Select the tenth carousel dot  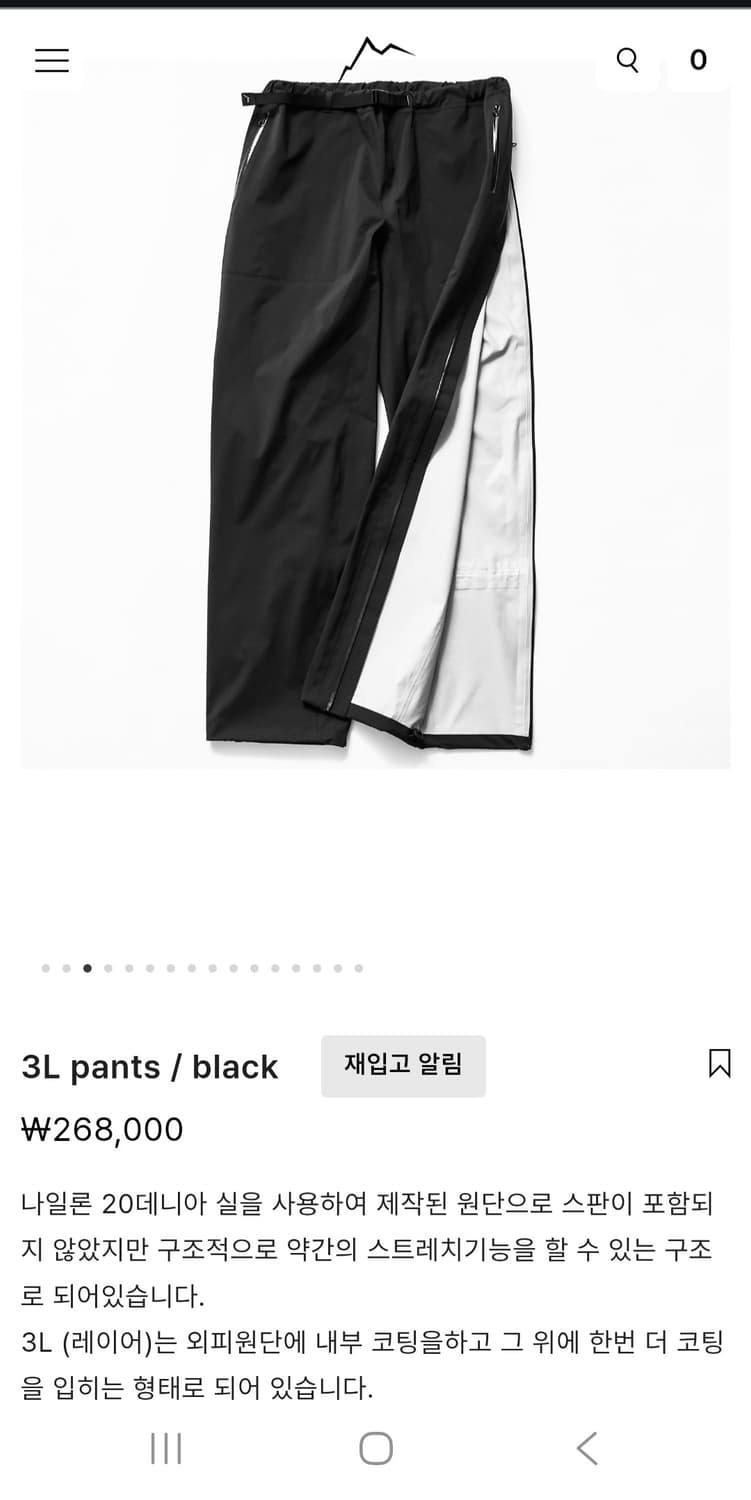(233, 968)
